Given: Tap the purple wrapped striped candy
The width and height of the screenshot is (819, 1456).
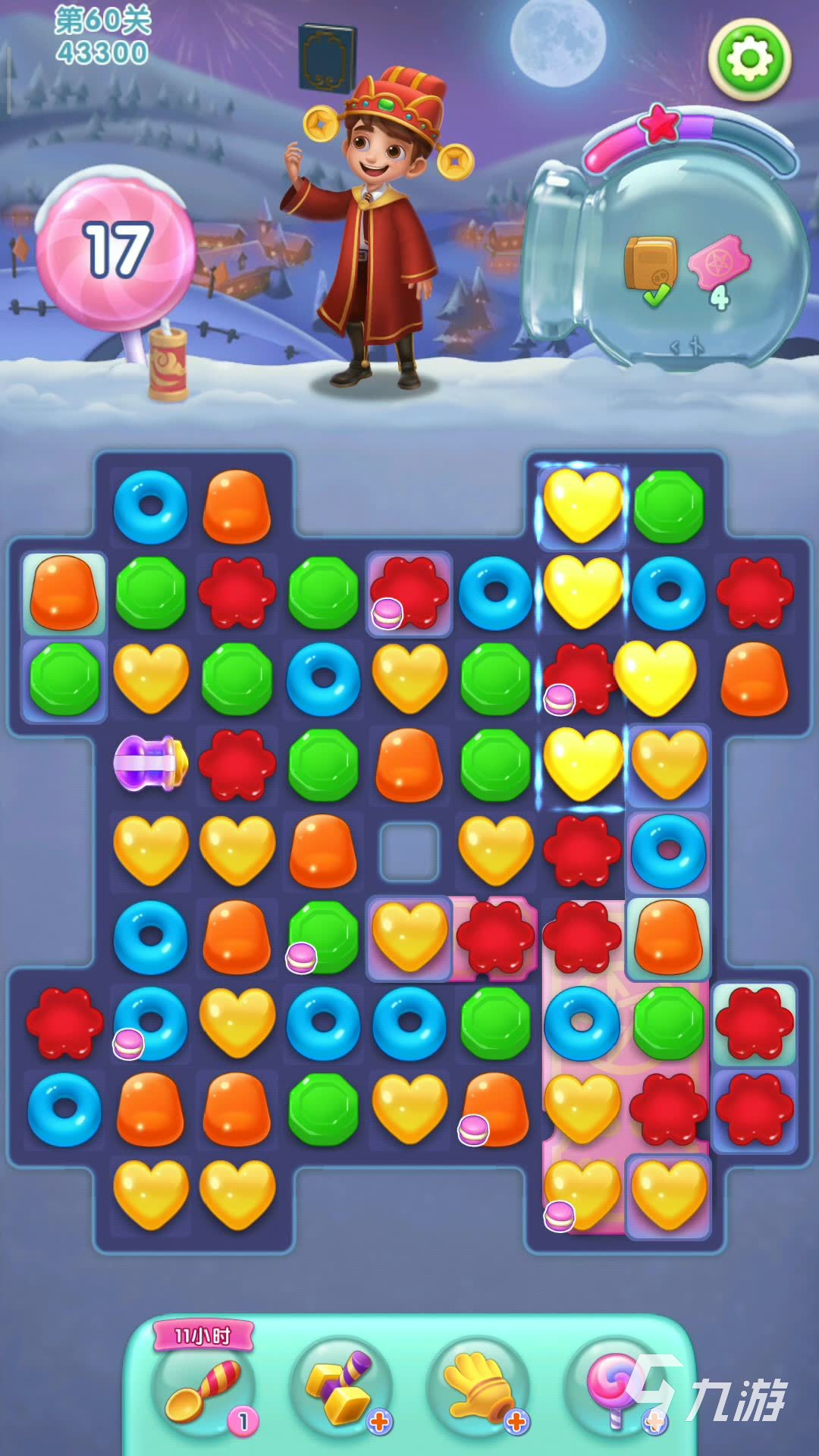Looking at the screenshot, I should [150, 763].
